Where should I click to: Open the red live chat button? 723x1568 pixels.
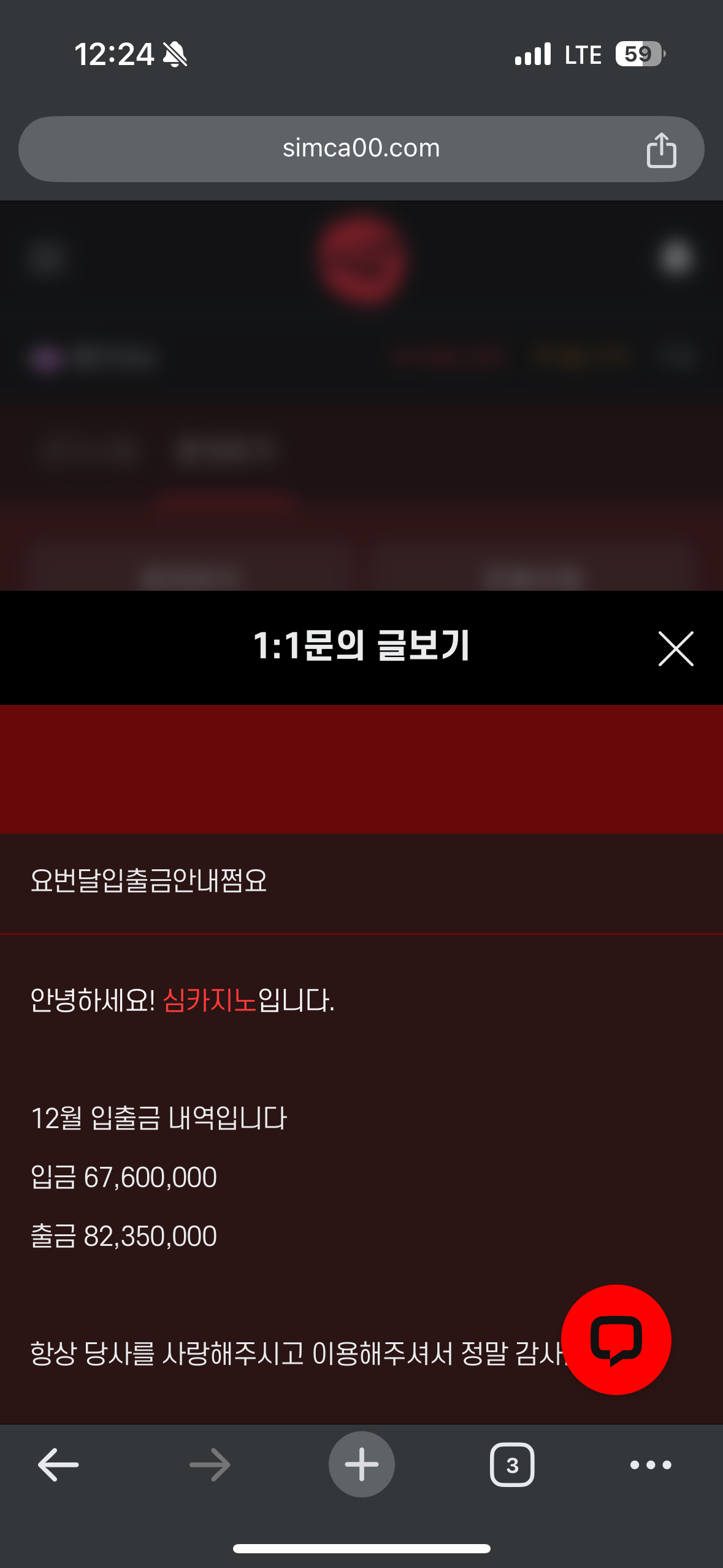[x=616, y=1339]
